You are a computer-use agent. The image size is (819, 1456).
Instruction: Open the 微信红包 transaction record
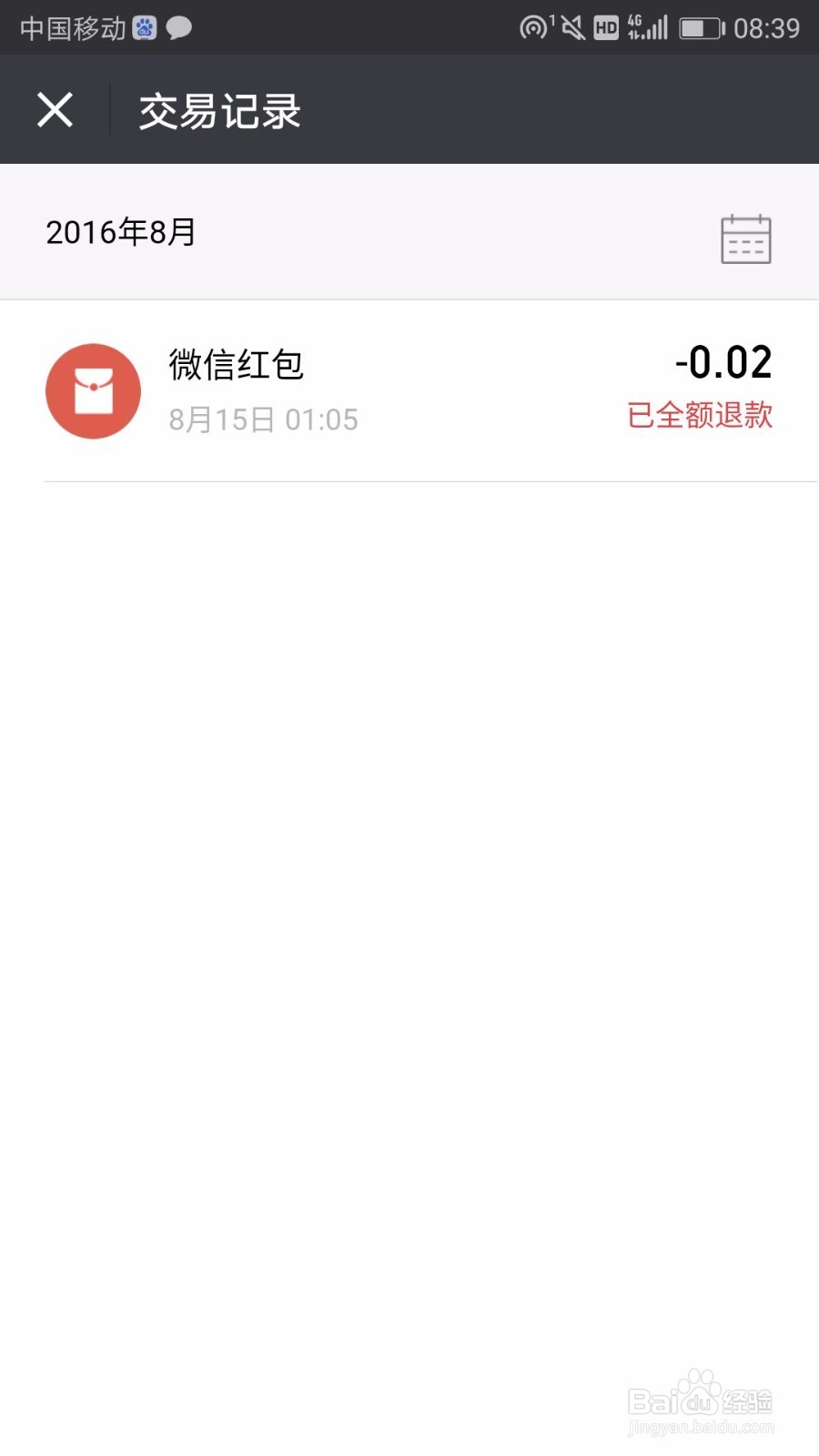point(409,391)
